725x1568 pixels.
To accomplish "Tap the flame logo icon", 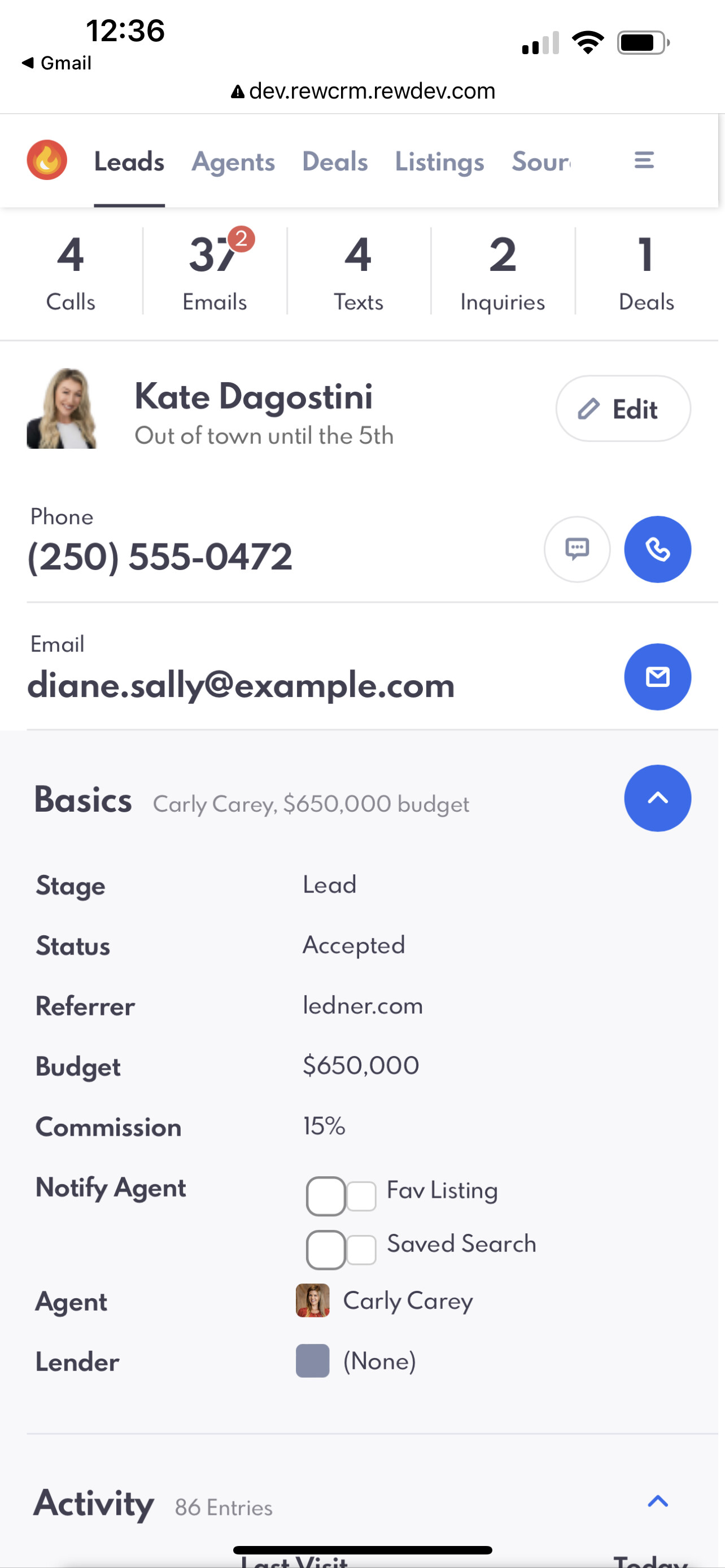I will point(47,160).
